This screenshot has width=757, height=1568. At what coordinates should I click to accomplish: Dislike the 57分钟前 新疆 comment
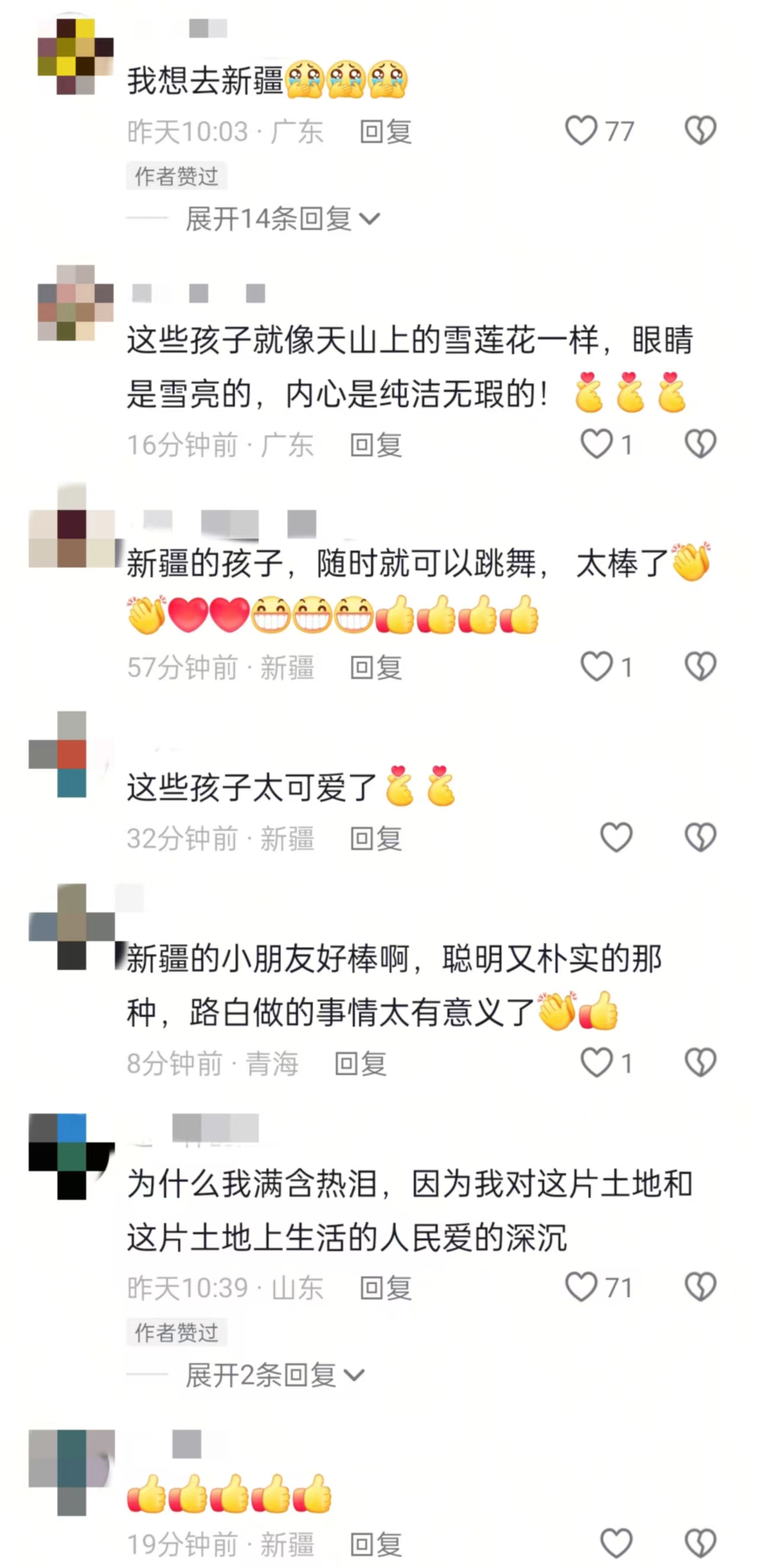coord(700,666)
